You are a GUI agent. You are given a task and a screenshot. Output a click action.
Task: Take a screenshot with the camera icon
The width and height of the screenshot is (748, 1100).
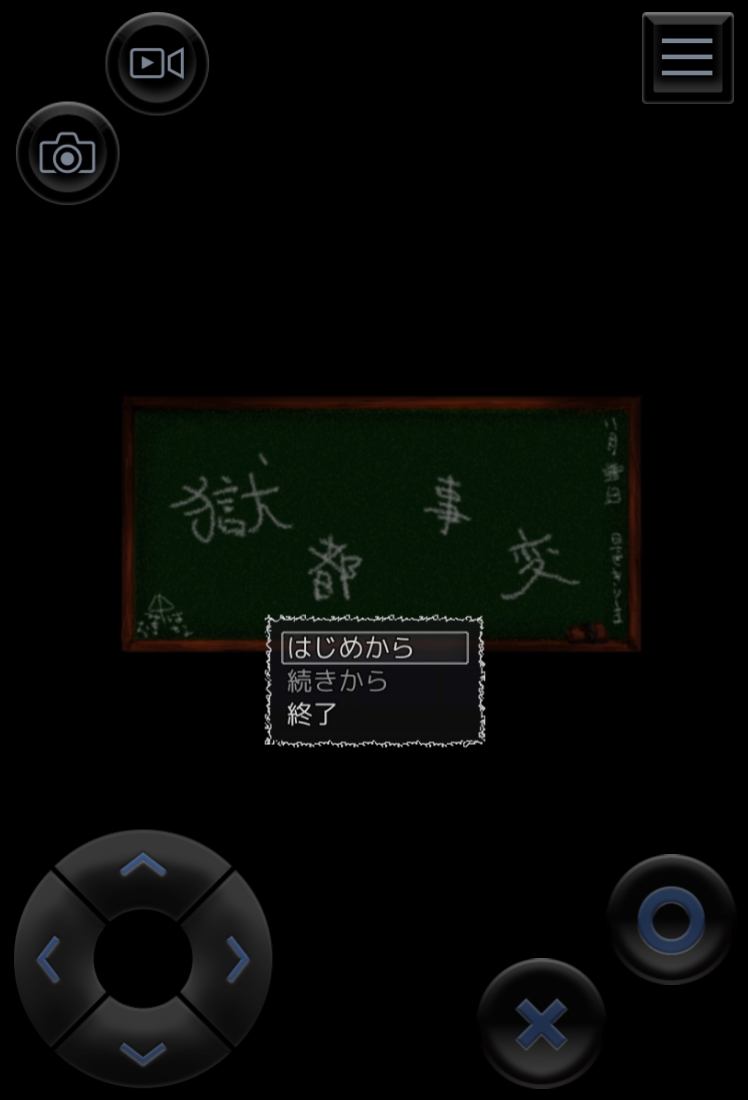pos(68,154)
